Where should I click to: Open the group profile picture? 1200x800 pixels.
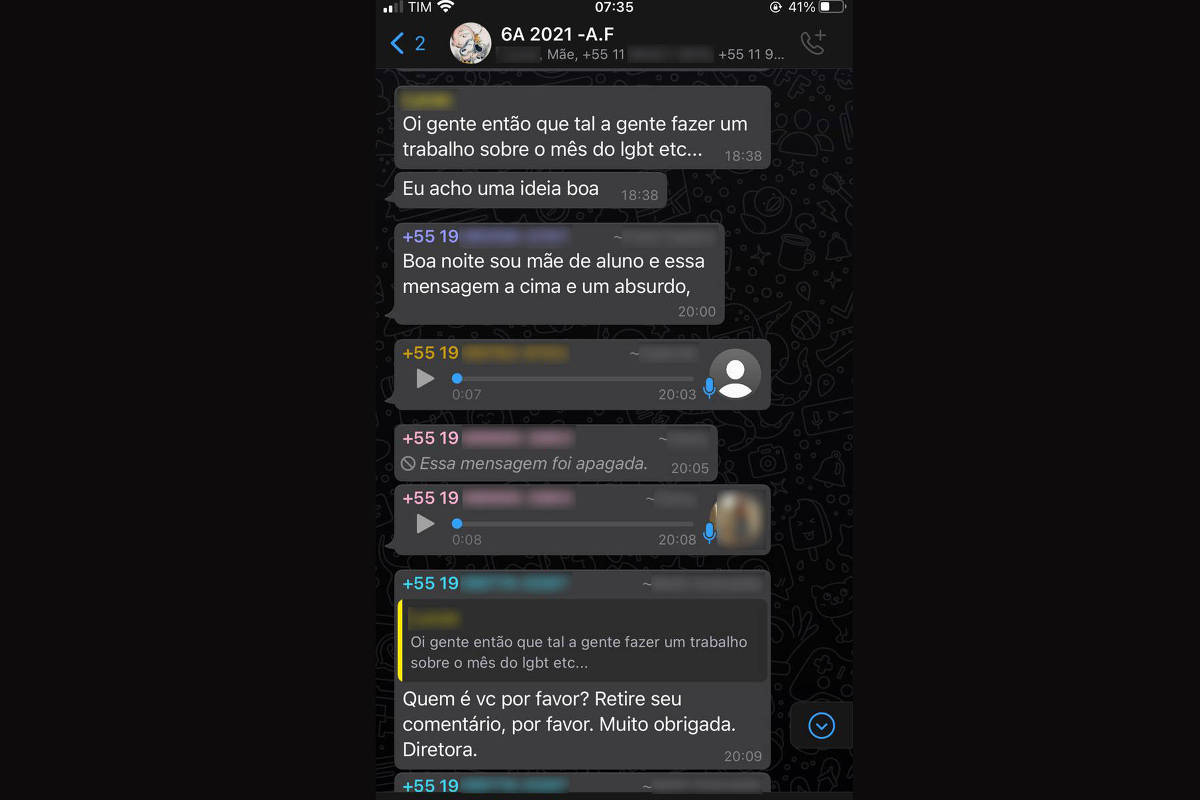tap(470, 43)
